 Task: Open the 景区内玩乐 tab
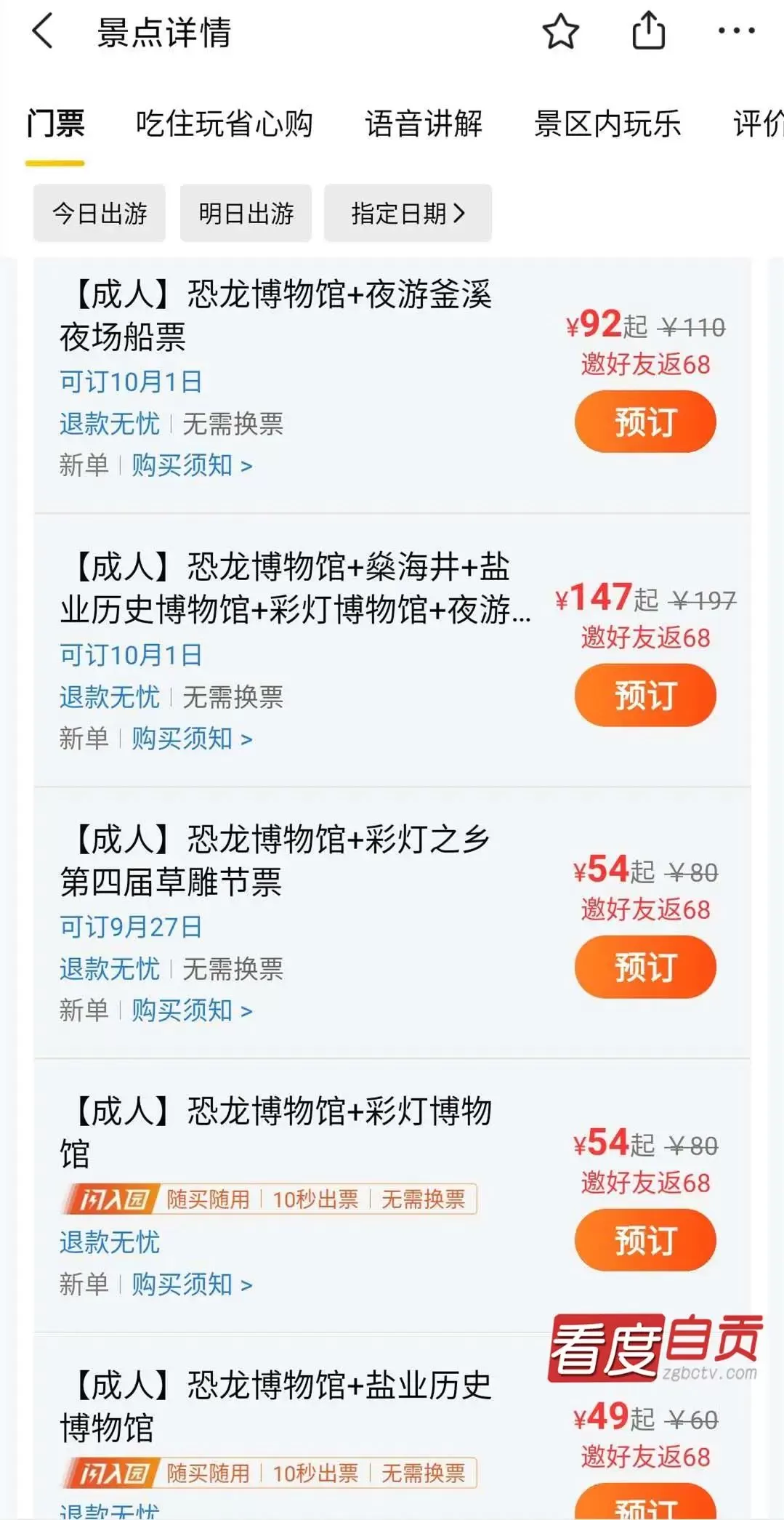[x=606, y=124]
